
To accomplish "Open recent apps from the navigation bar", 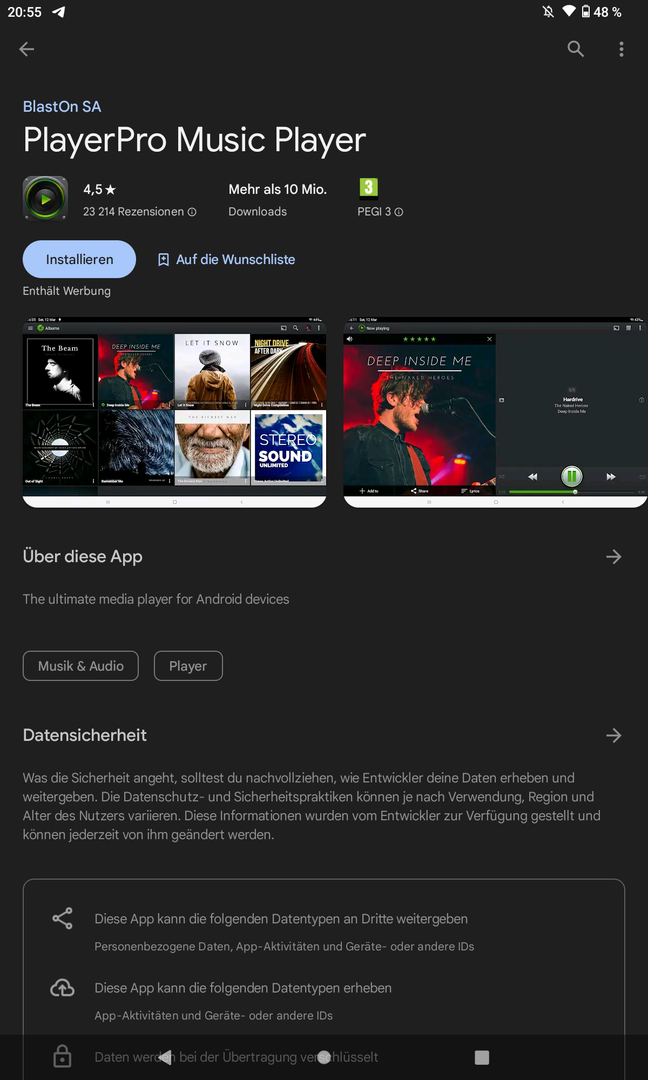I will tap(482, 1057).
